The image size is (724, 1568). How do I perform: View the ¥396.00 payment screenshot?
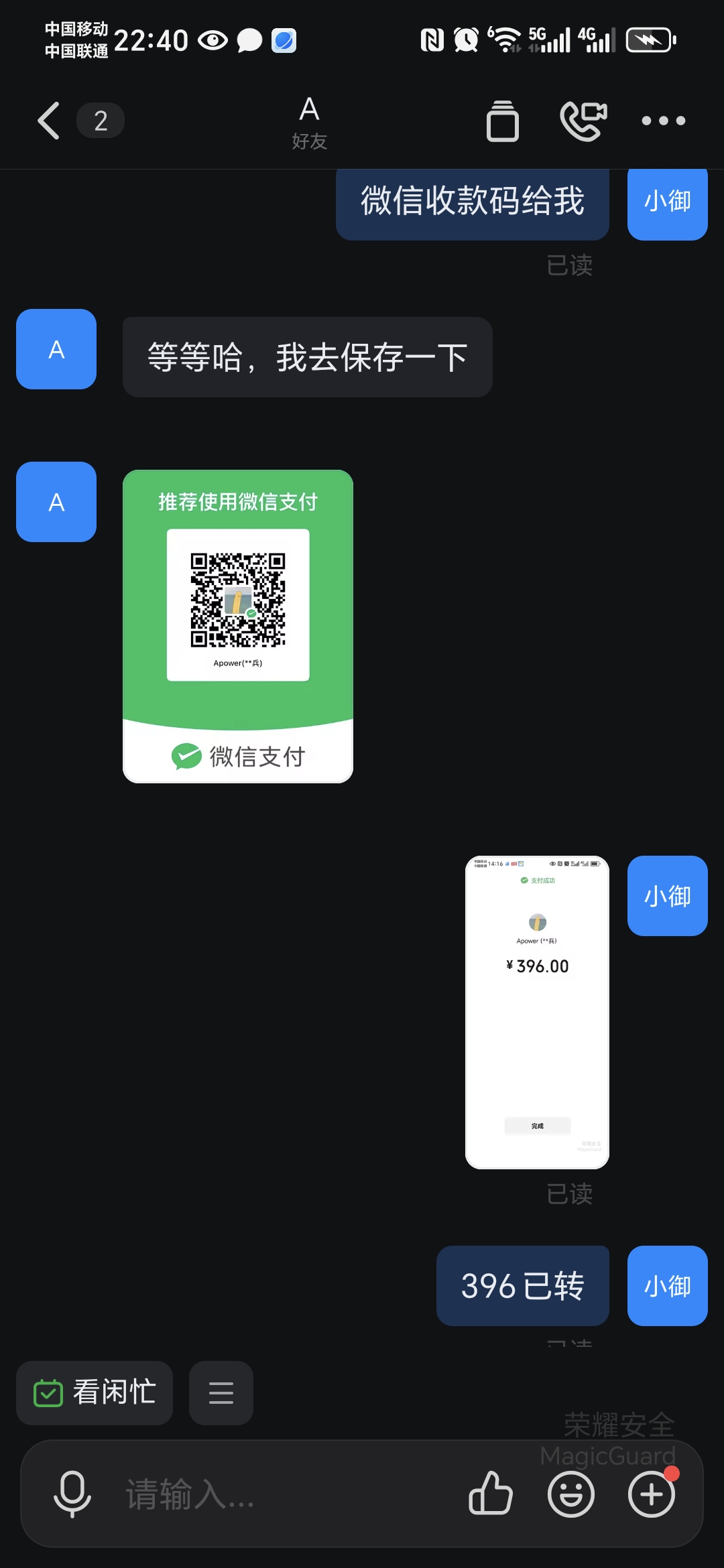pos(537,1012)
